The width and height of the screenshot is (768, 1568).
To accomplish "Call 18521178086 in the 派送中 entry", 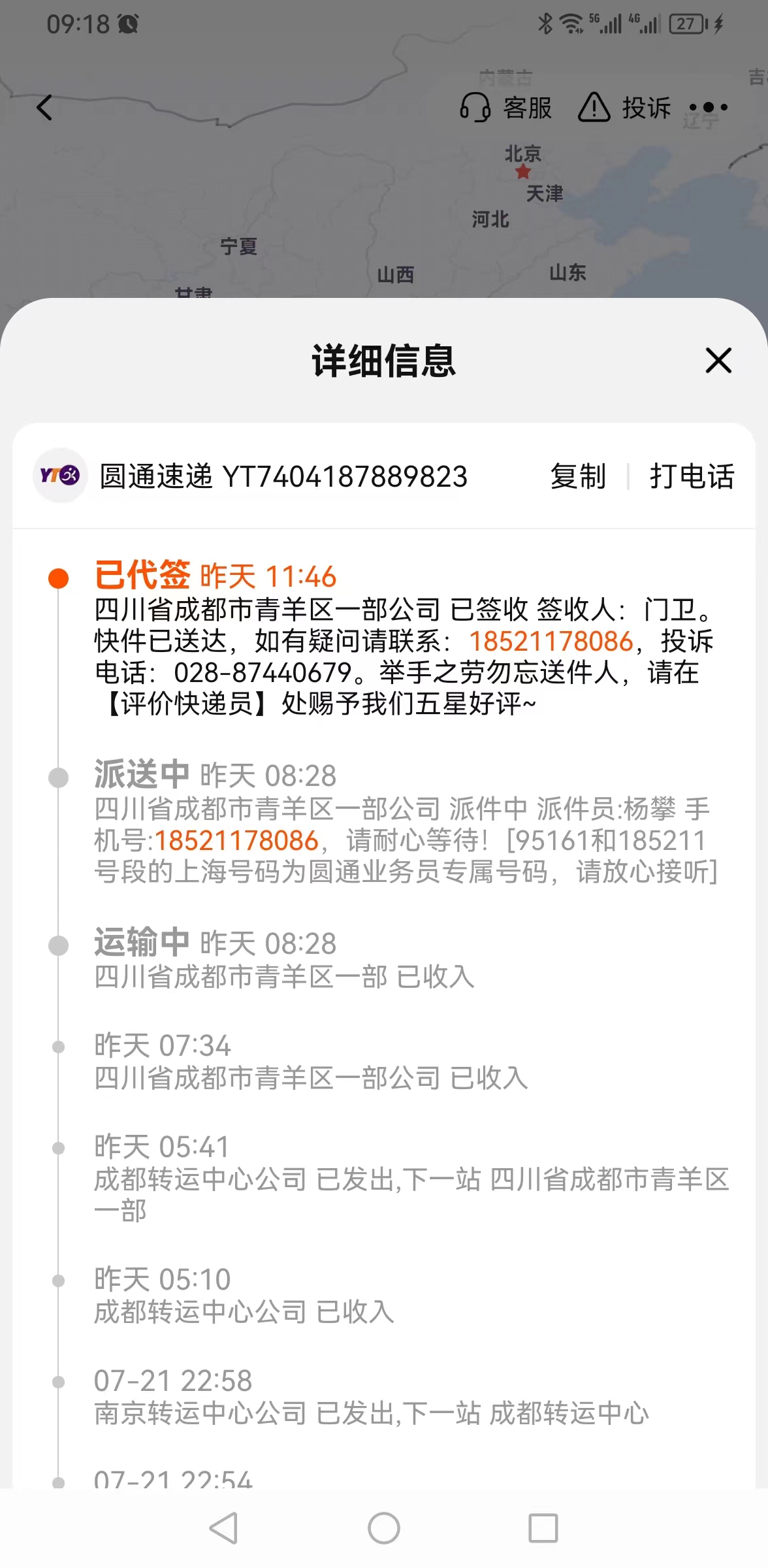I will [236, 840].
